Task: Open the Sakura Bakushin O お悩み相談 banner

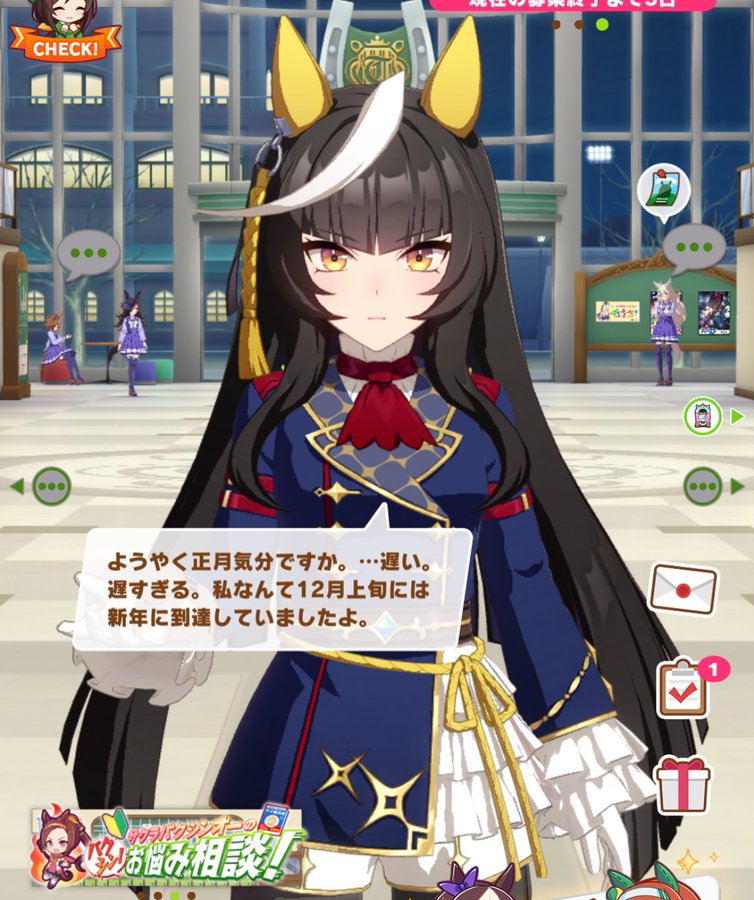Action: pos(168,846)
